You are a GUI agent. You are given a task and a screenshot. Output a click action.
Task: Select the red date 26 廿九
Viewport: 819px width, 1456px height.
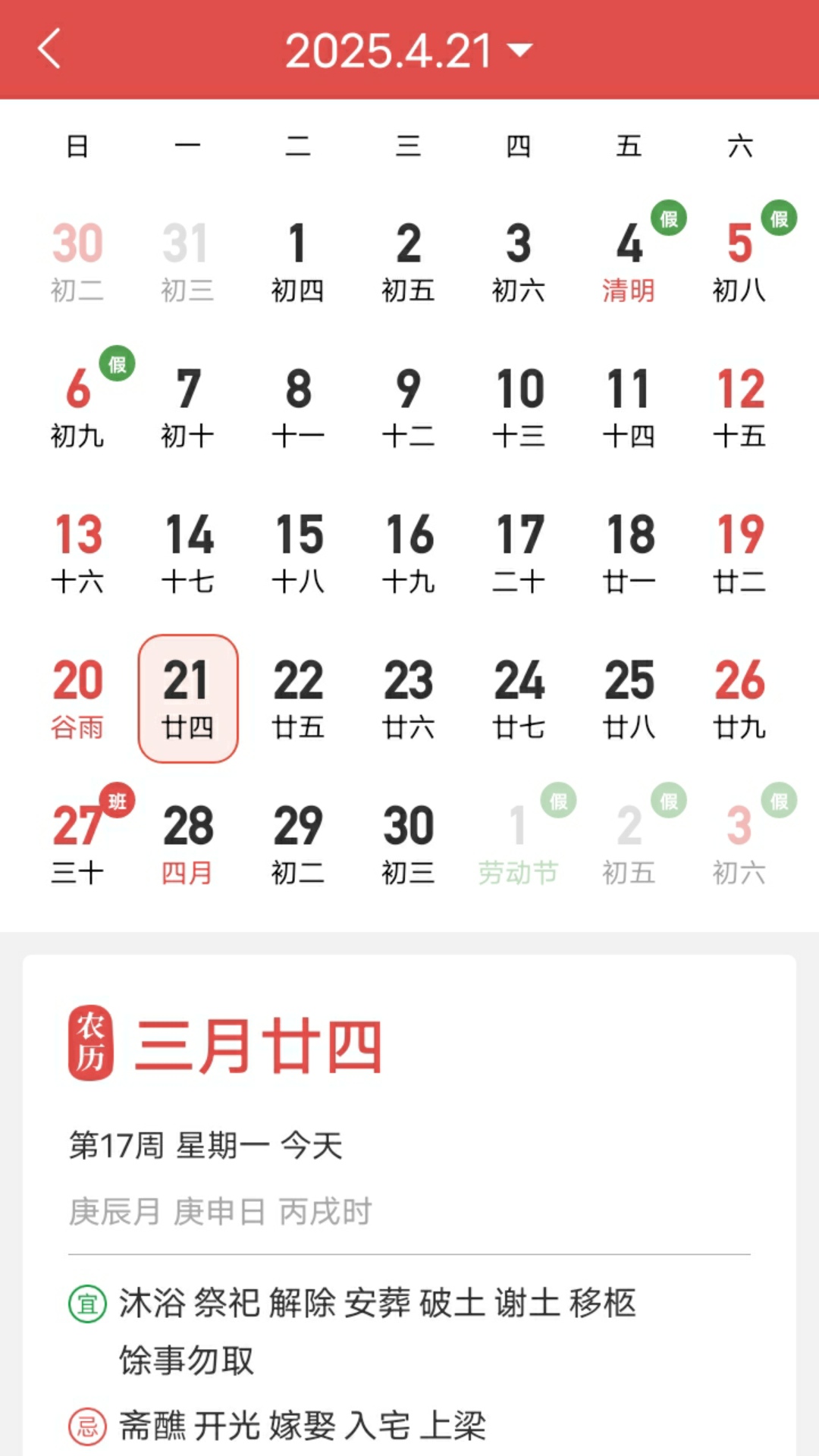740,698
